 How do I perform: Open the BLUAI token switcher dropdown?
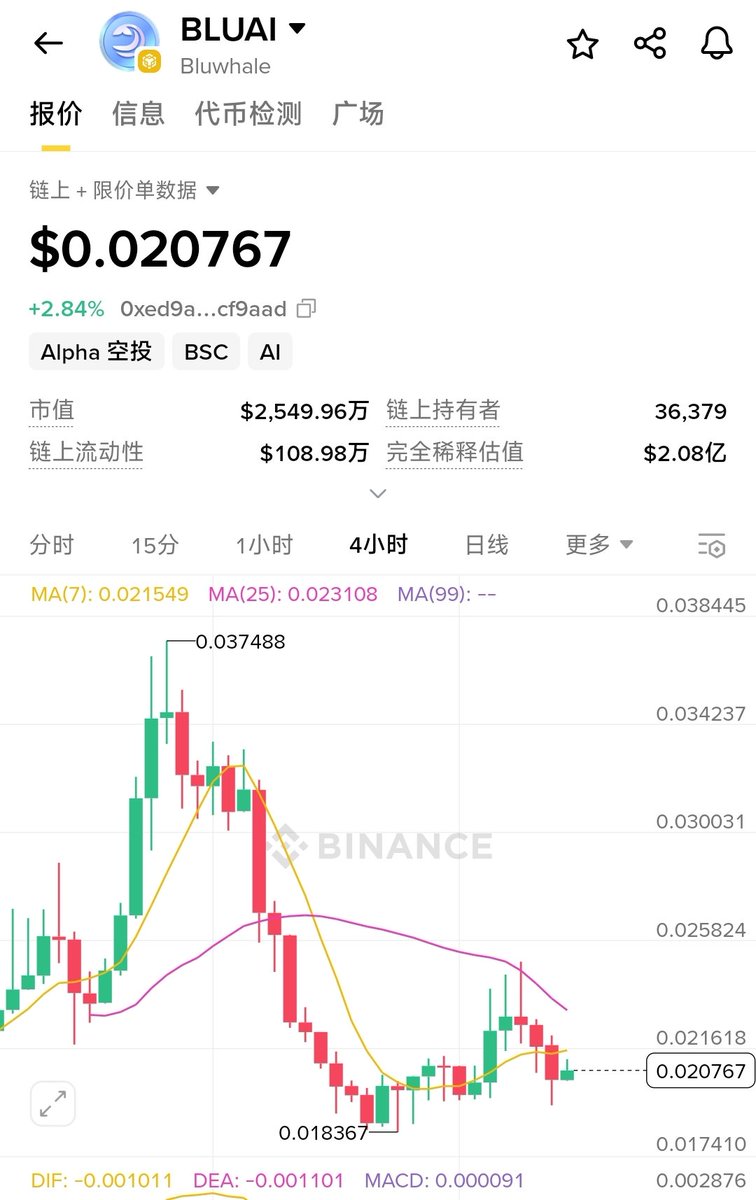coord(296,29)
